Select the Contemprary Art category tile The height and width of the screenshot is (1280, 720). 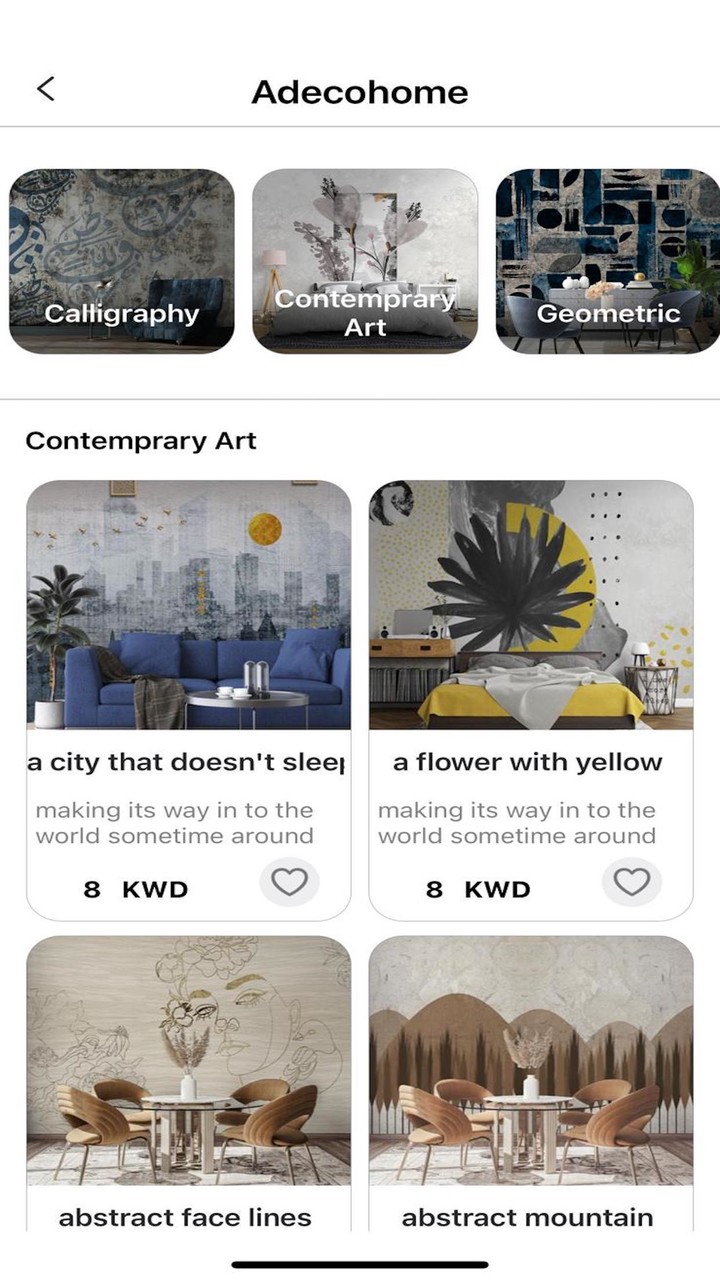(365, 261)
